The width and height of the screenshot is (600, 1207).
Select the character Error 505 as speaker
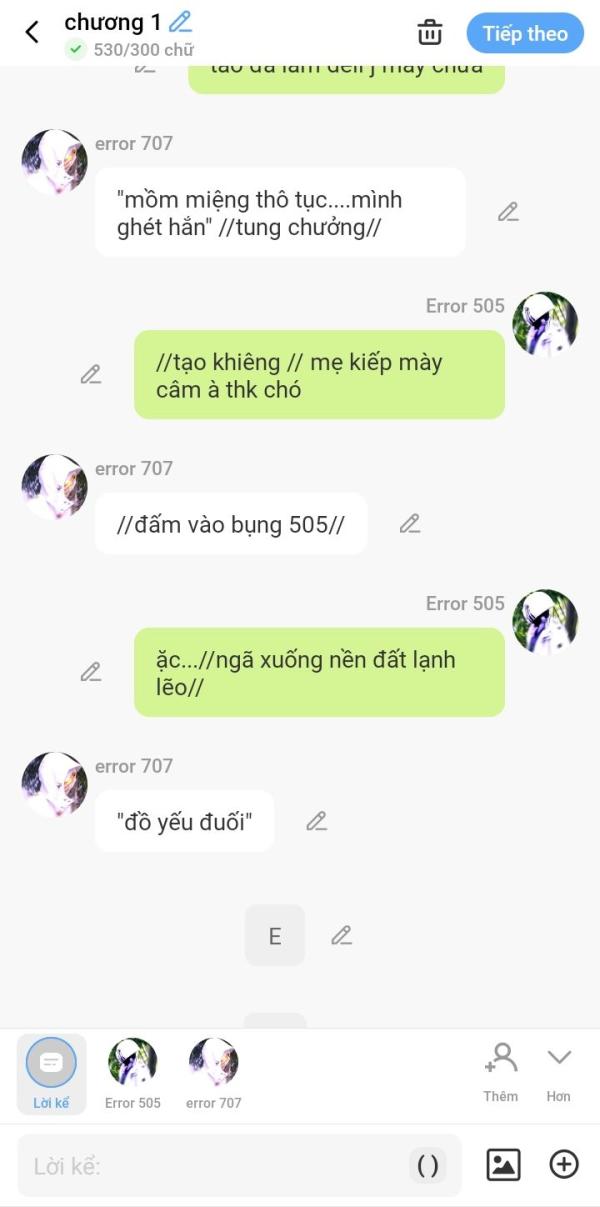point(133,1074)
